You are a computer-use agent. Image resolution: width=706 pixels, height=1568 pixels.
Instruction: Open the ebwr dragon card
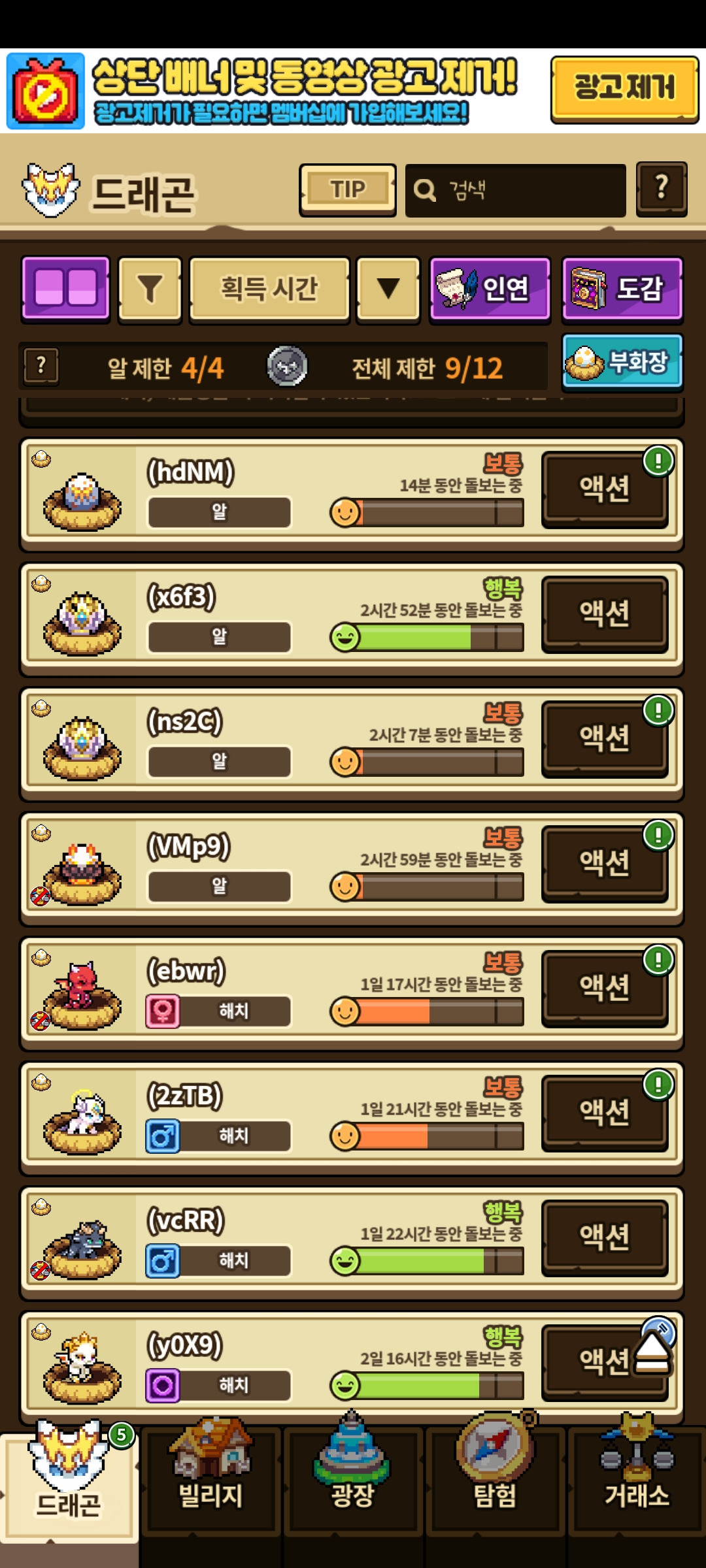point(261,993)
